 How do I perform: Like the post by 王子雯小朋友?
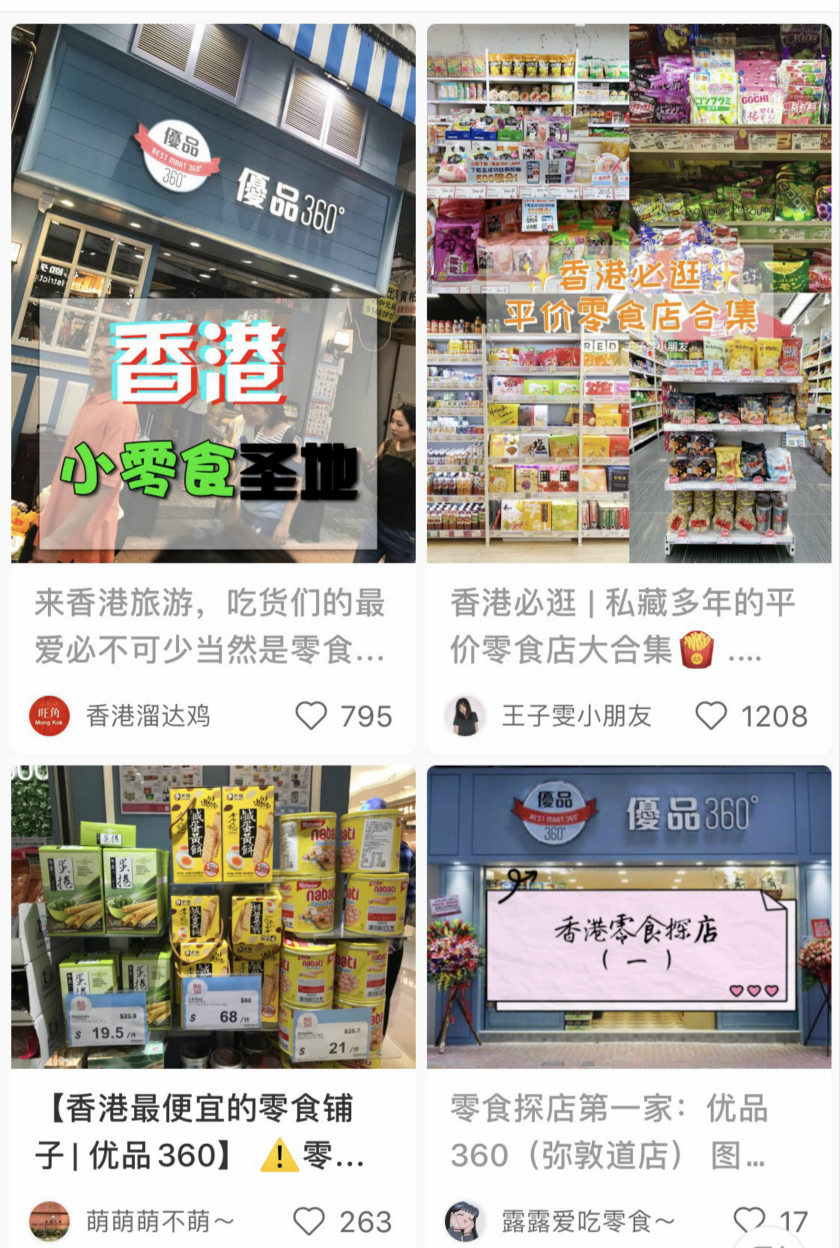pyautogui.click(x=711, y=716)
